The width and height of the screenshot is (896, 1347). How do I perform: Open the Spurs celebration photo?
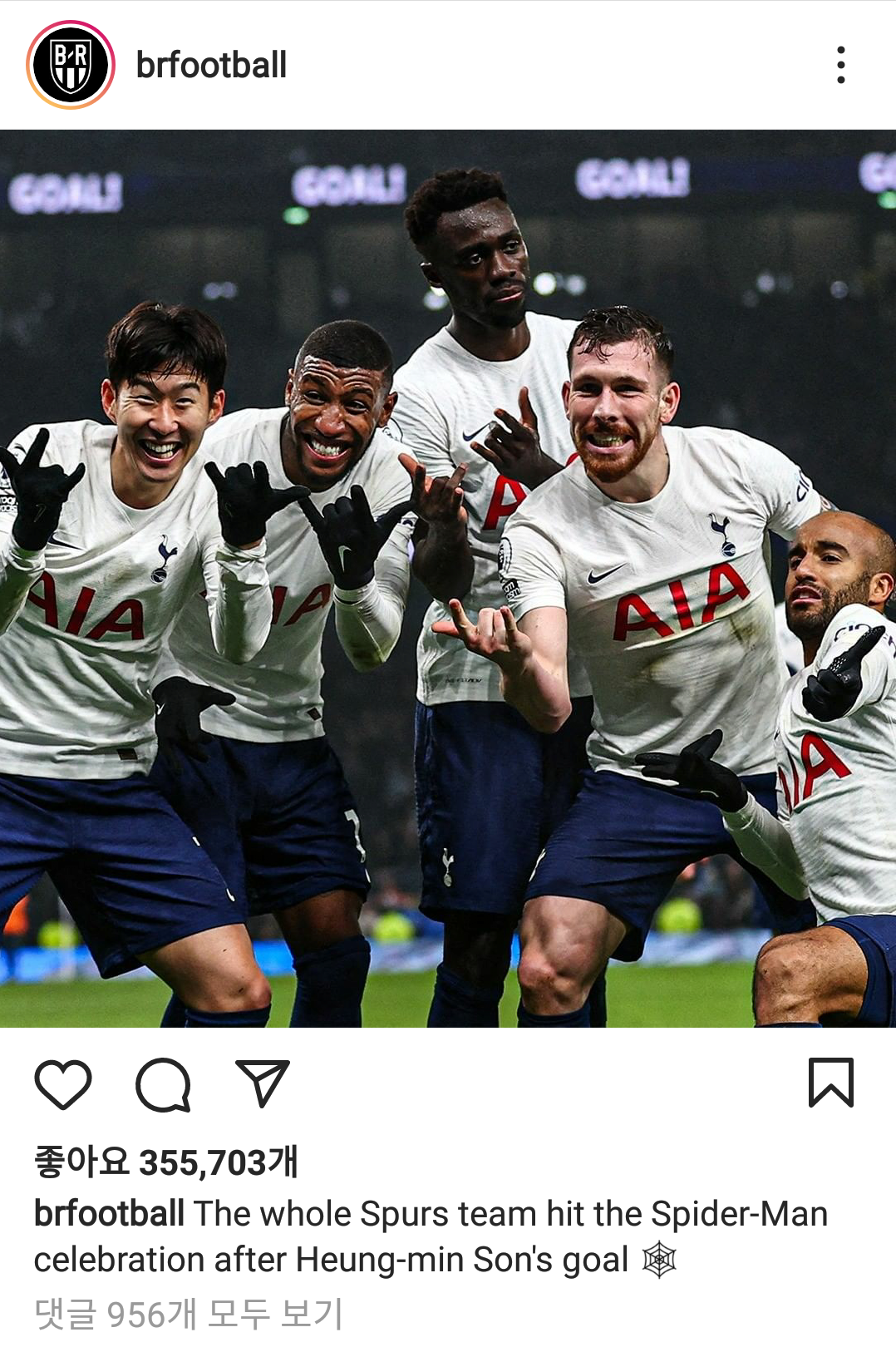click(448, 579)
